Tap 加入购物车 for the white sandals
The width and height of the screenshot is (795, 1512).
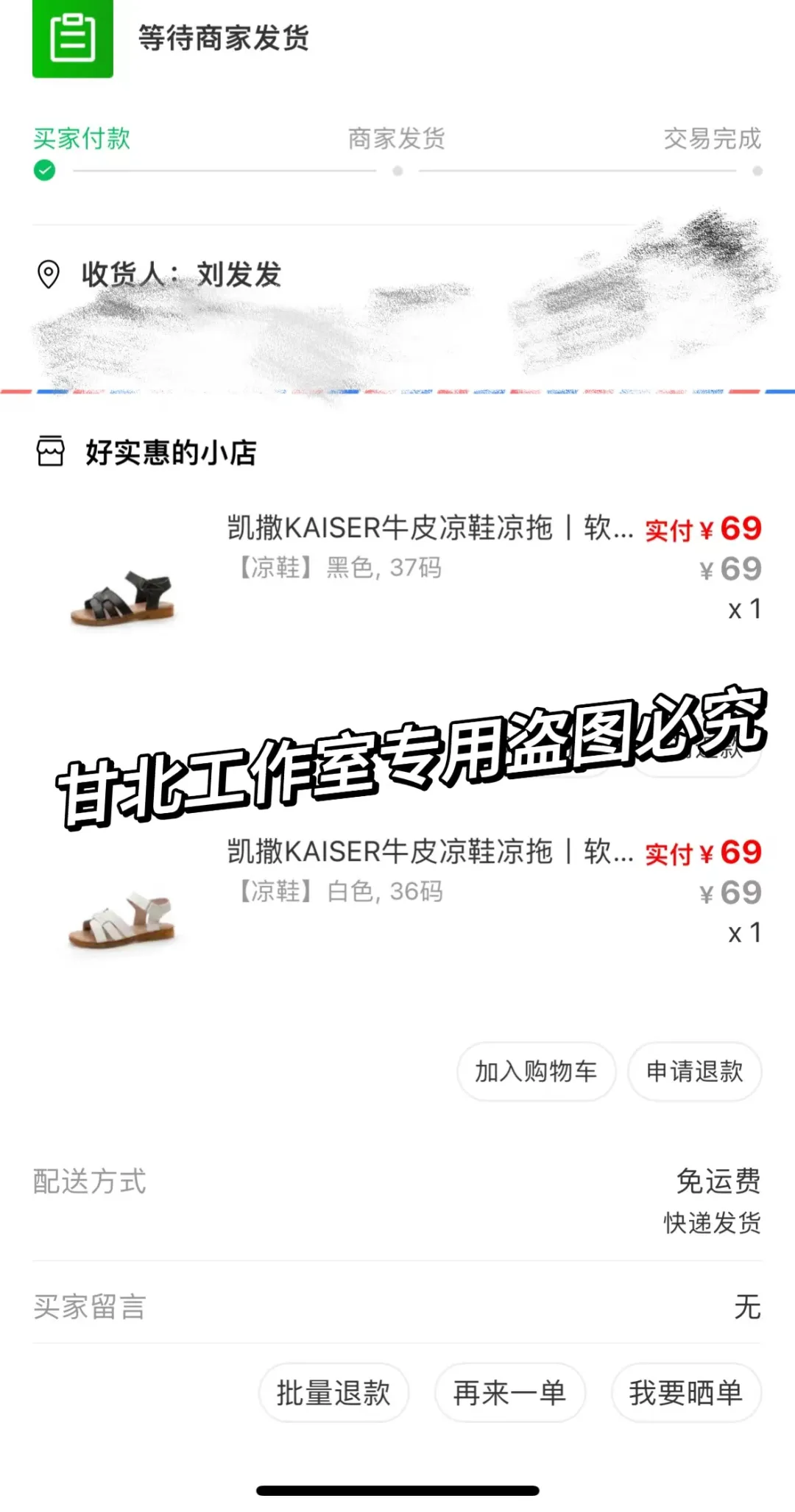point(536,1072)
